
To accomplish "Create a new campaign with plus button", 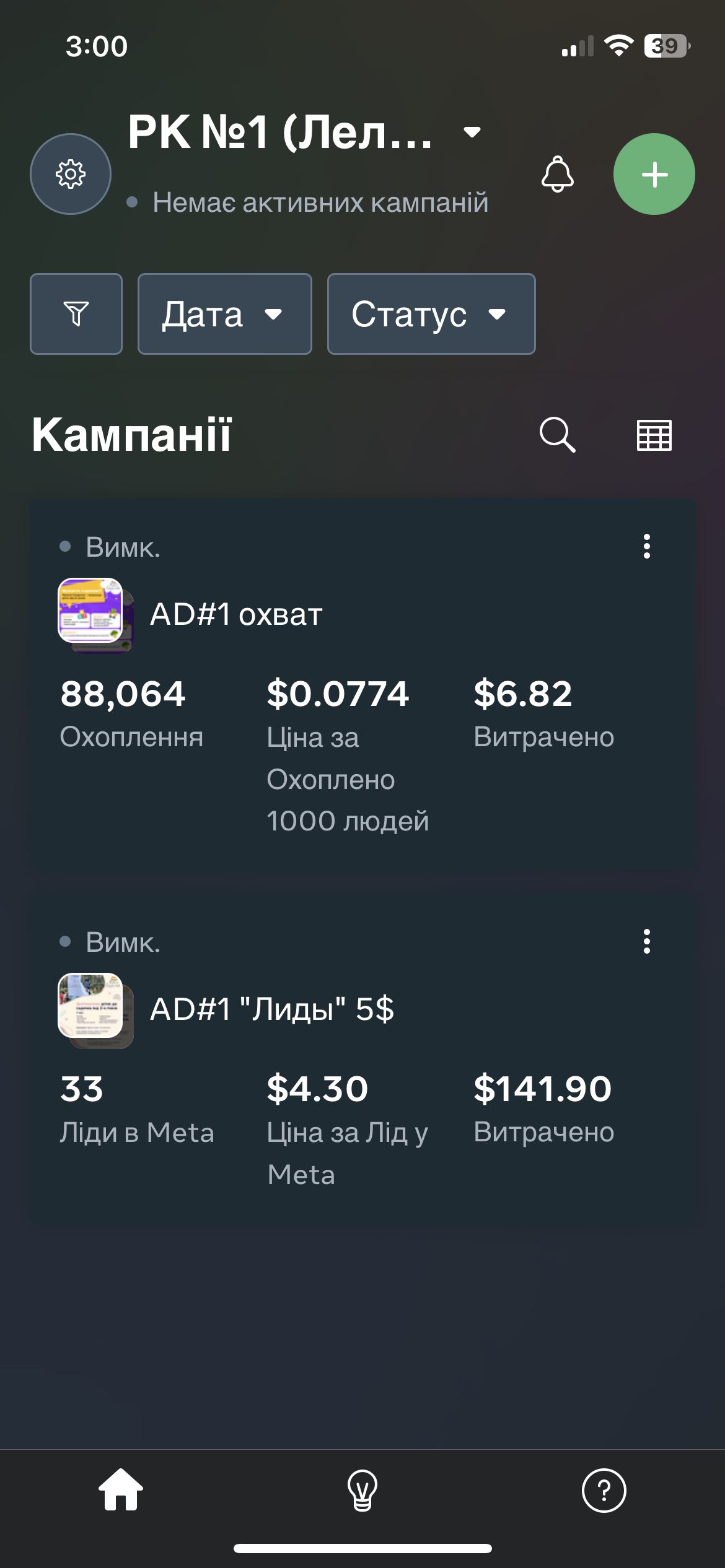I will click(x=654, y=174).
